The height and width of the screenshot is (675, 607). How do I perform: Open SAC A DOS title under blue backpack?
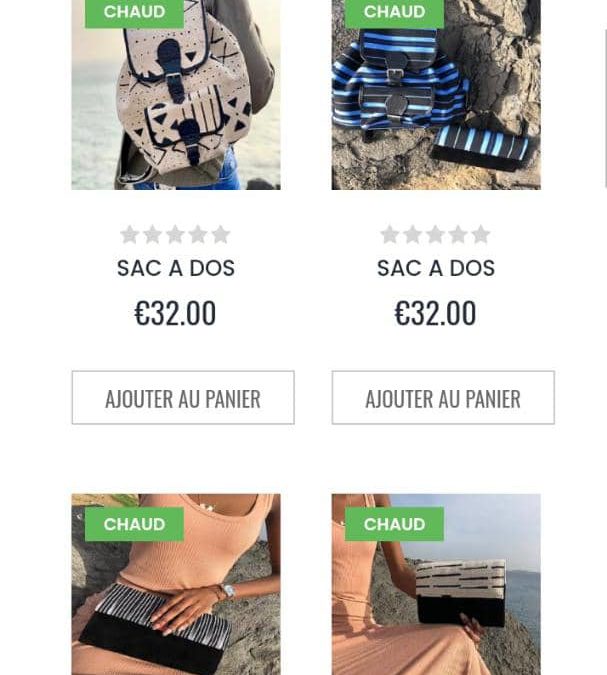[x=436, y=268]
